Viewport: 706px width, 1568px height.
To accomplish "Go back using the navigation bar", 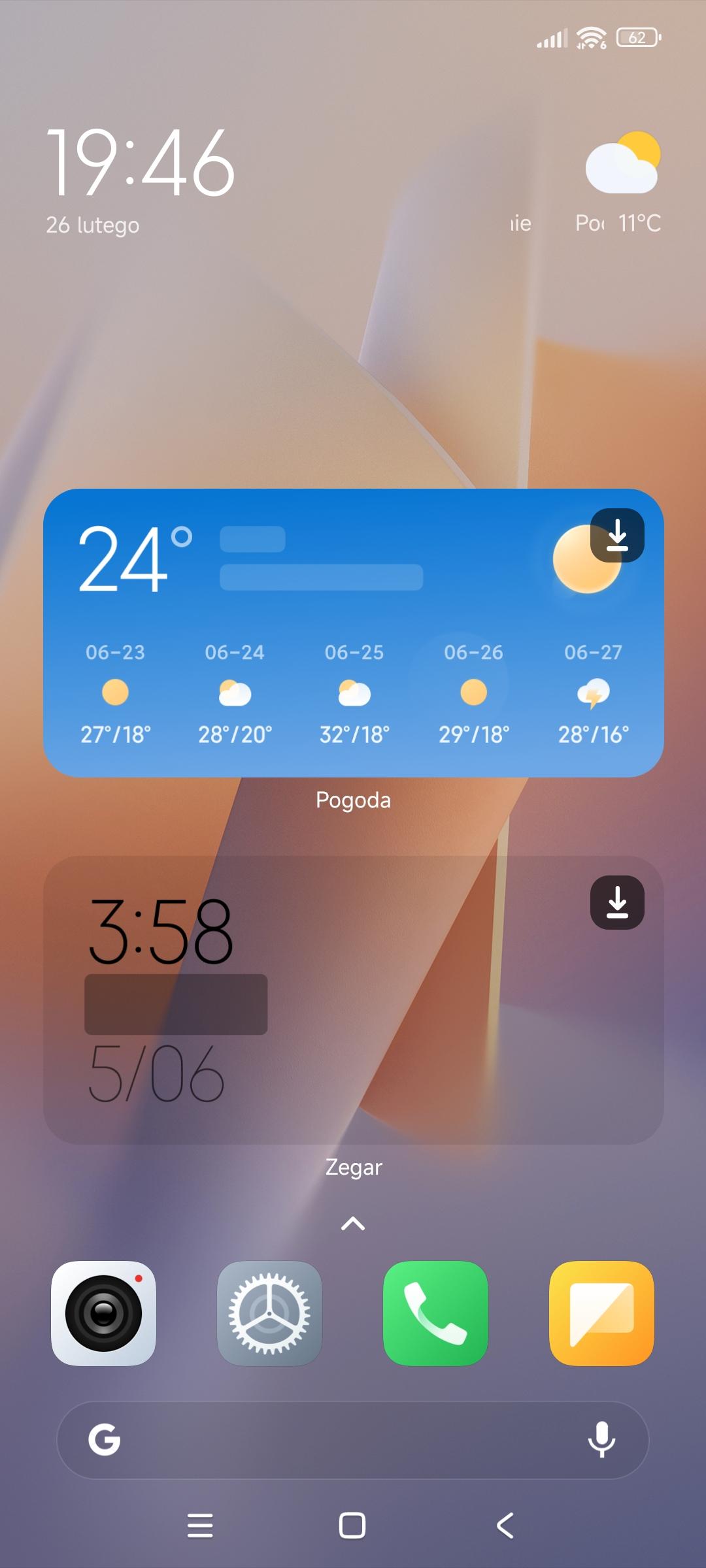I will click(x=505, y=1526).
